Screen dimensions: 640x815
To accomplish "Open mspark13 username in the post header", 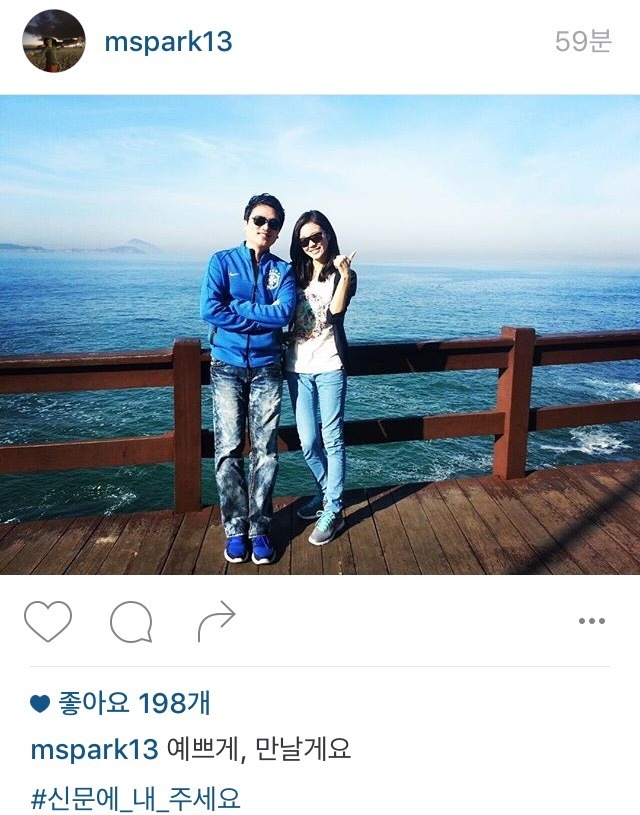I will point(168,42).
